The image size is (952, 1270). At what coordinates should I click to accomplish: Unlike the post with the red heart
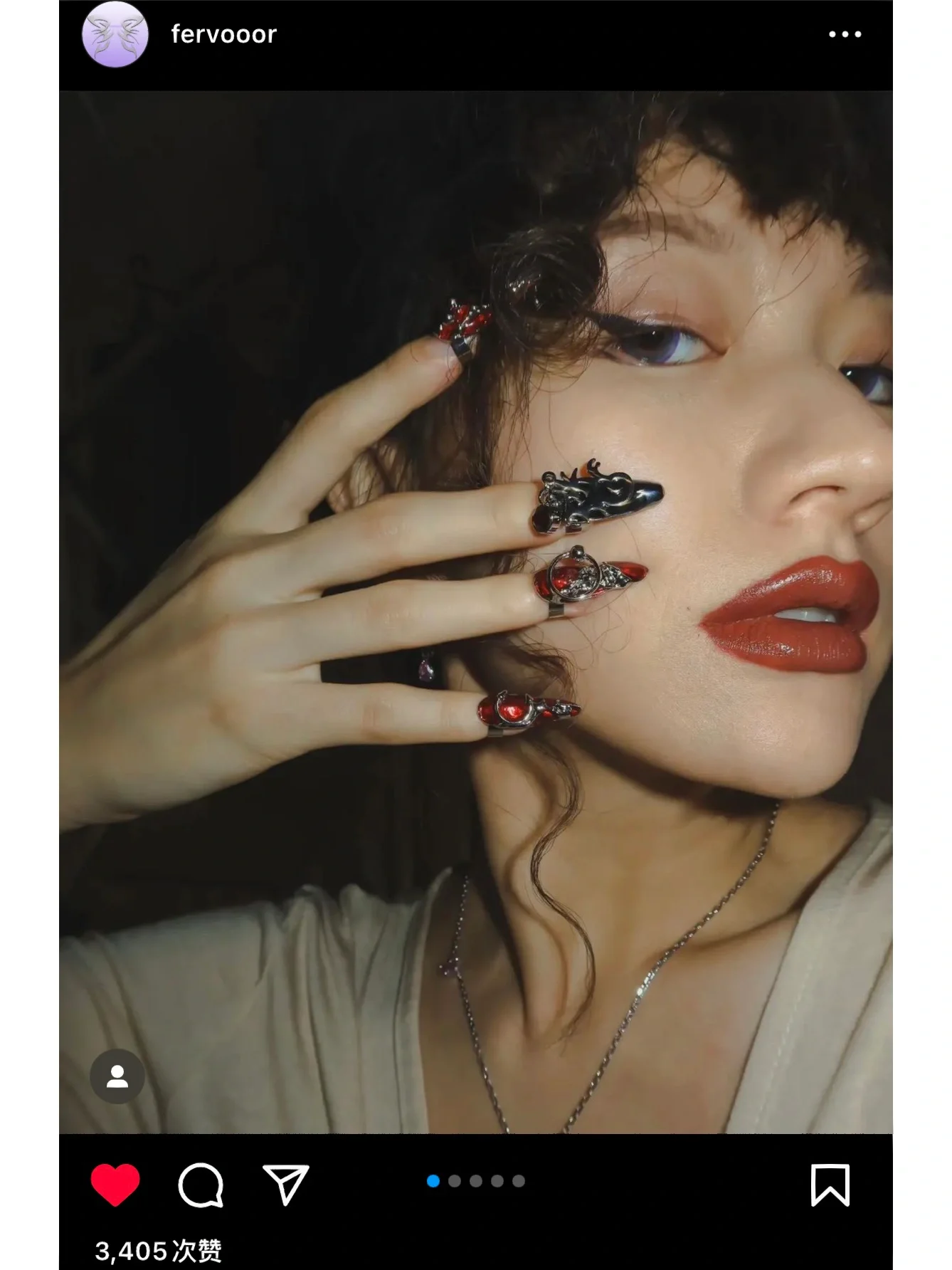[x=115, y=1185]
